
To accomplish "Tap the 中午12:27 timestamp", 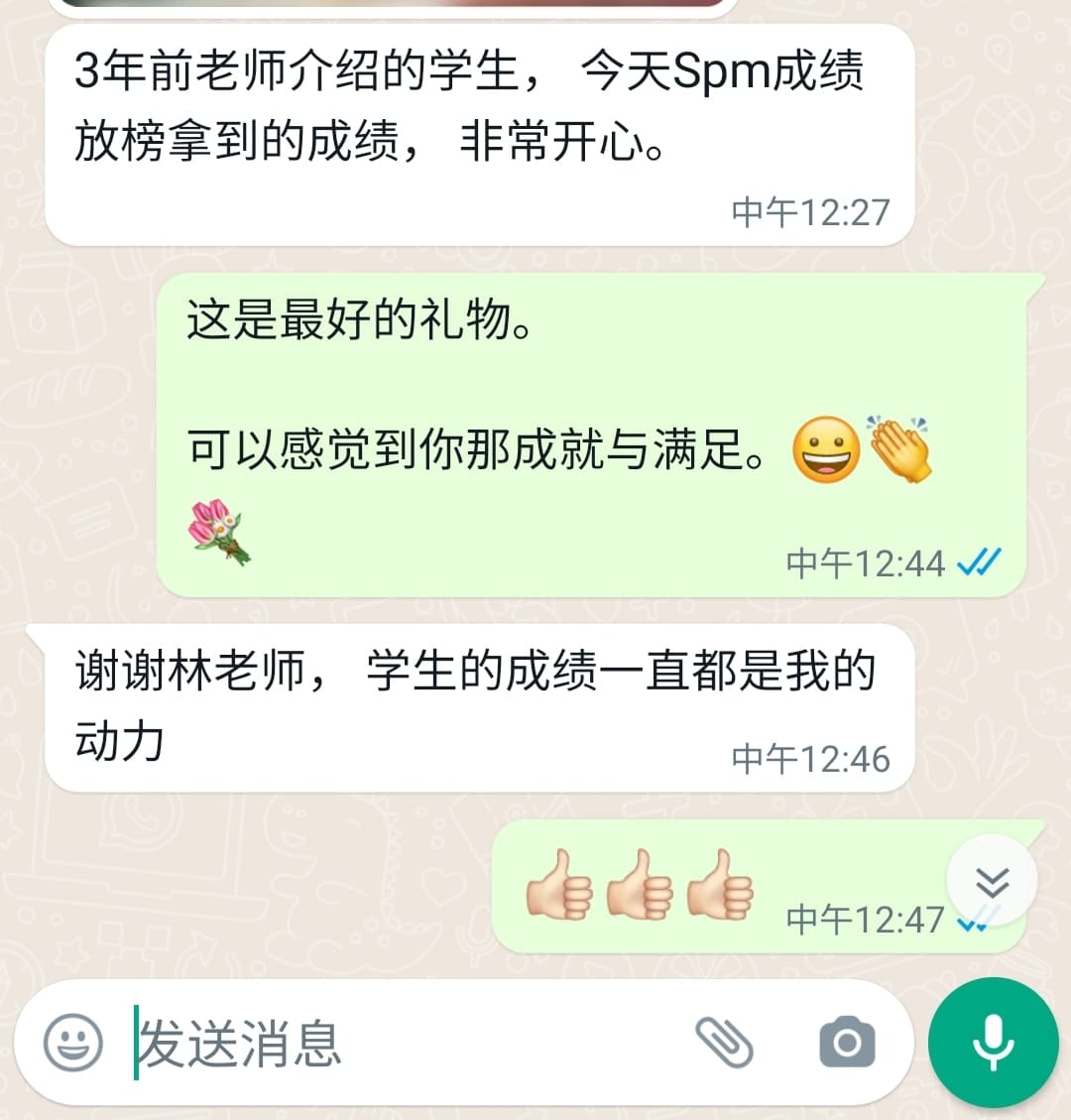I will click(x=810, y=210).
